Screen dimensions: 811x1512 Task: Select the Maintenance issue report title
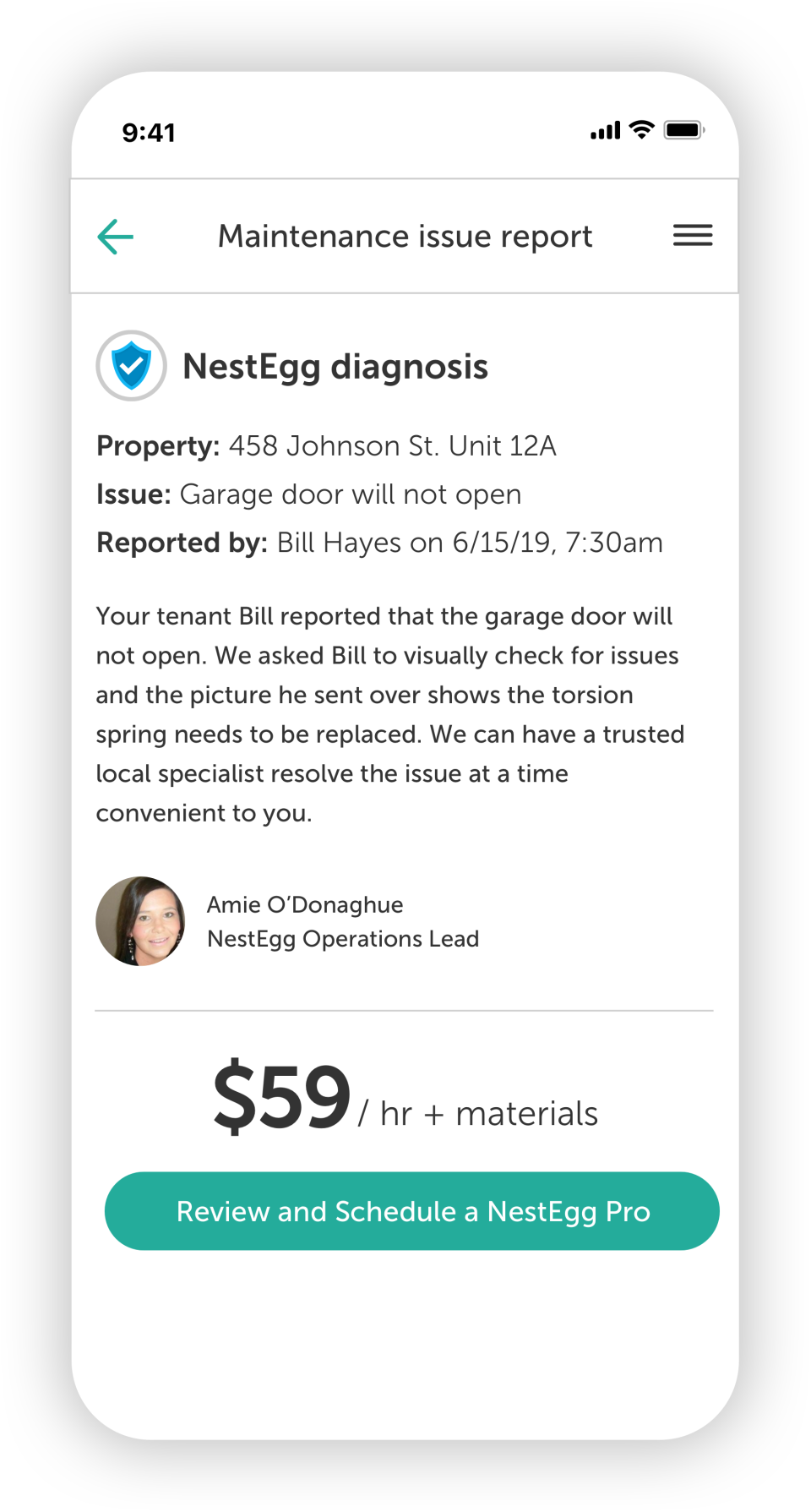coord(405,236)
